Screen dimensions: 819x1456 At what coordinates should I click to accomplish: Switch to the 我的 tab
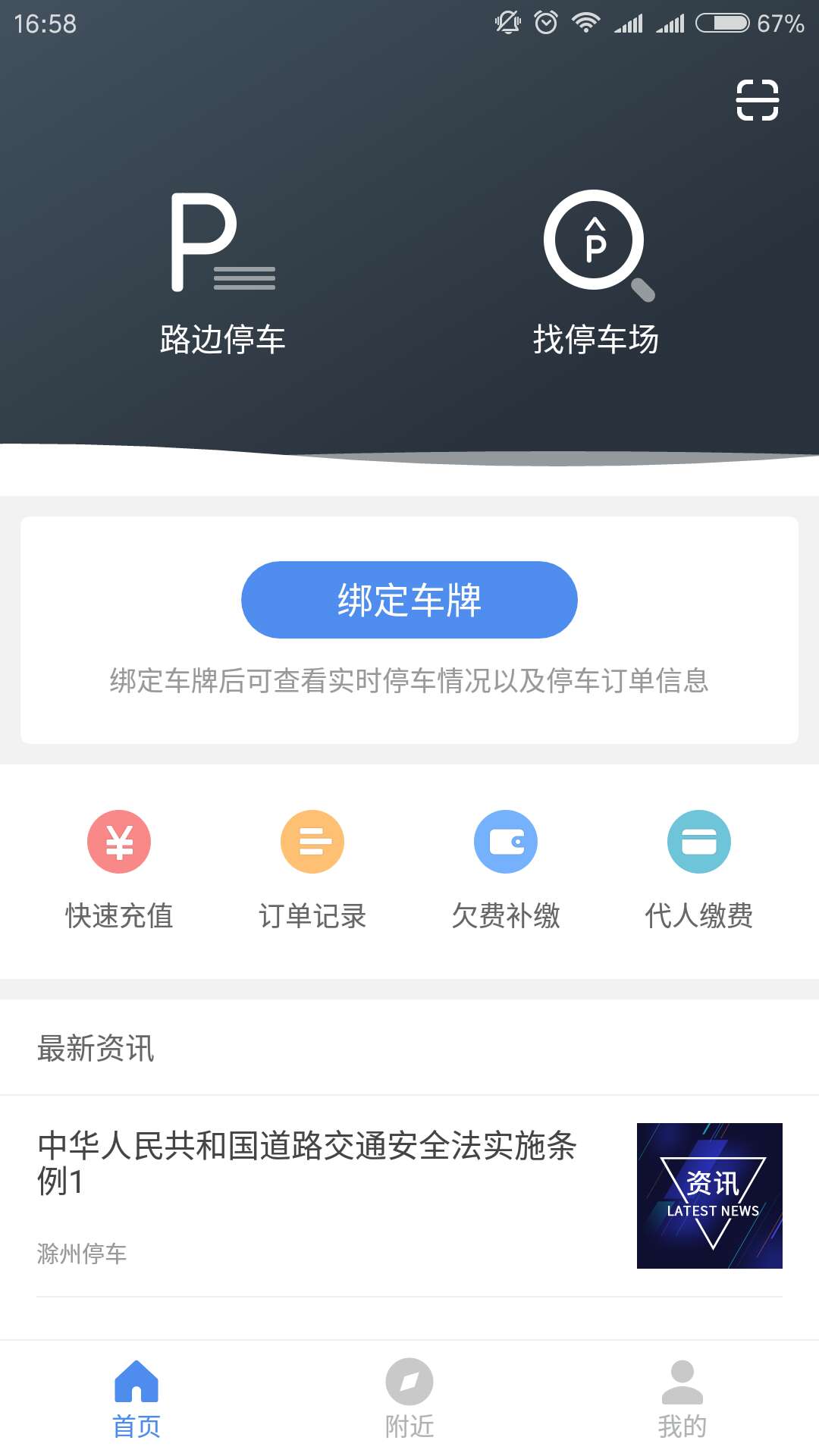pos(682,1401)
